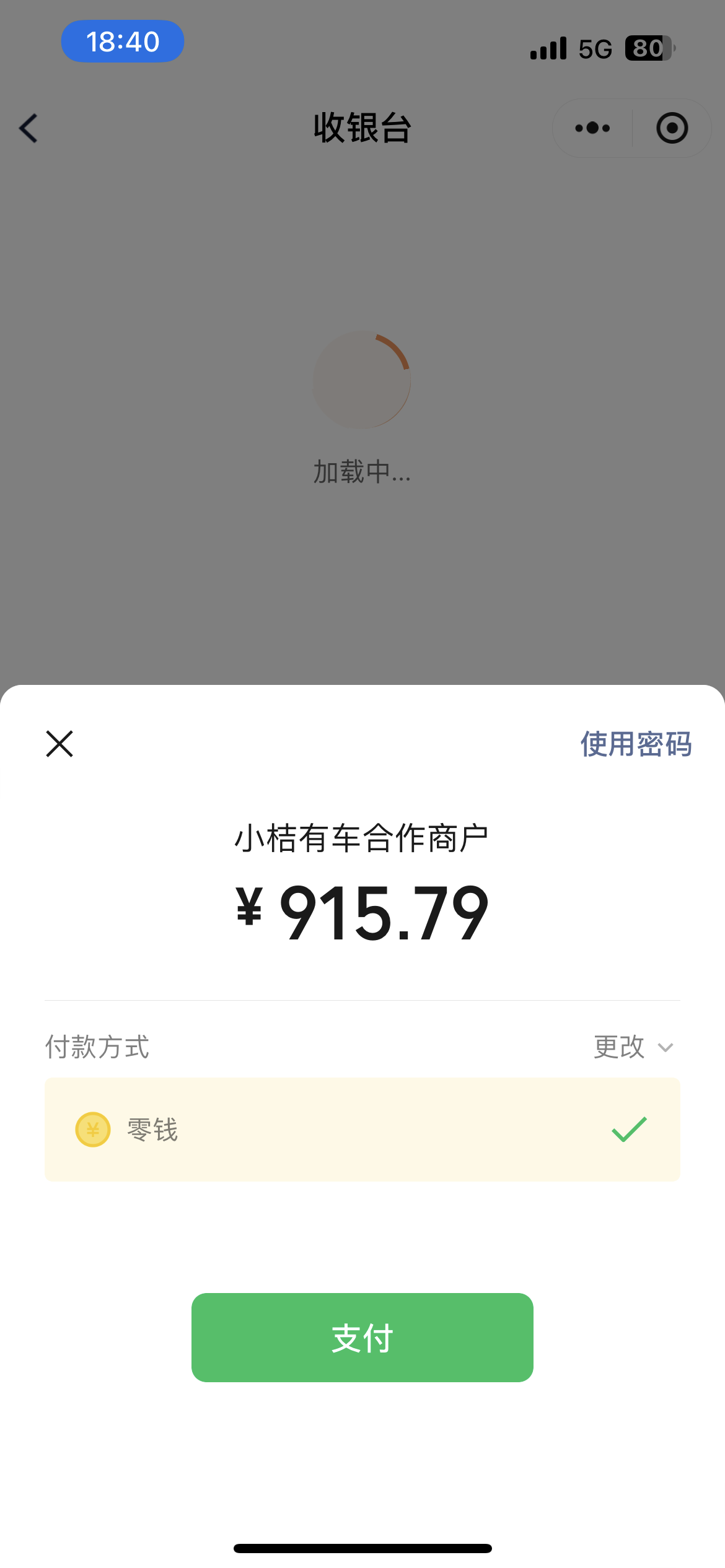The width and height of the screenshot is (725, 1568).
Task: Close the mini program via circle icon
Action: (672, 128)
